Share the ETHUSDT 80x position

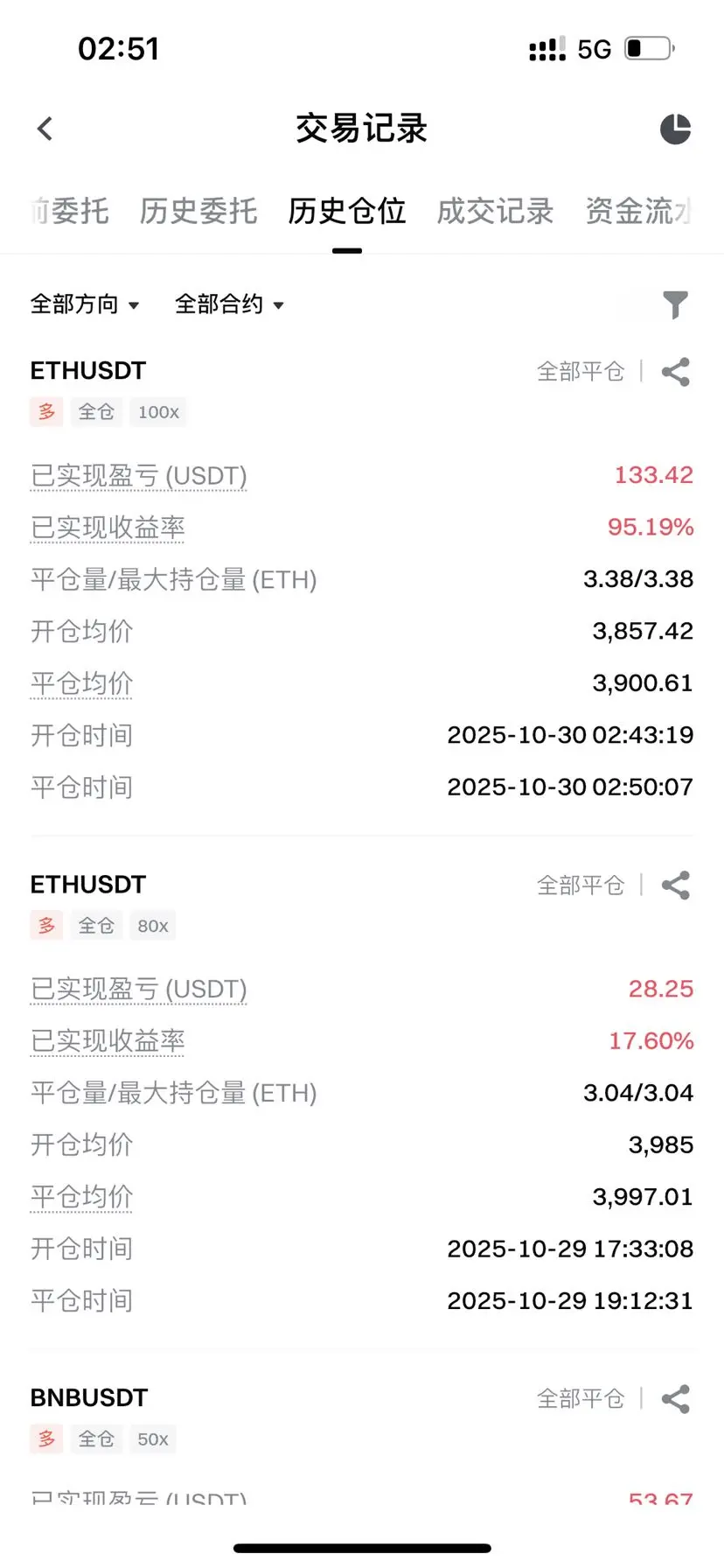click(x=676, y=885)
